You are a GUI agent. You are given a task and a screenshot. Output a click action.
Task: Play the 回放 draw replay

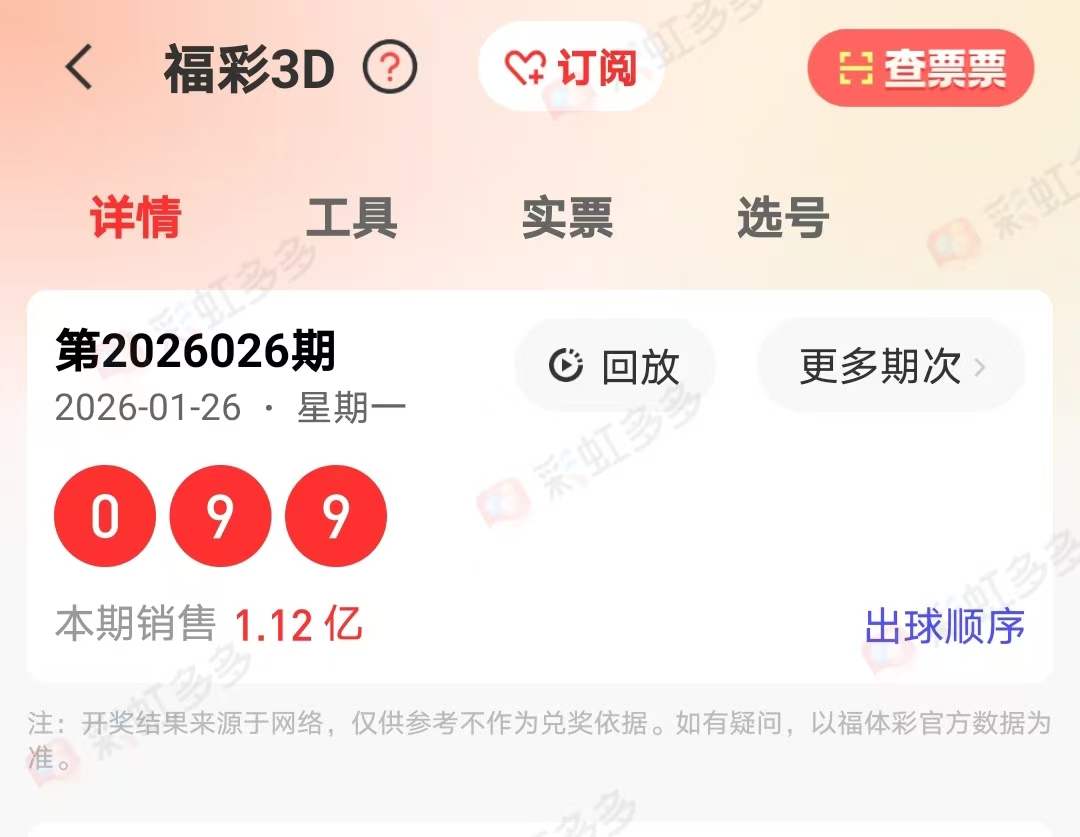pos(615,367)
